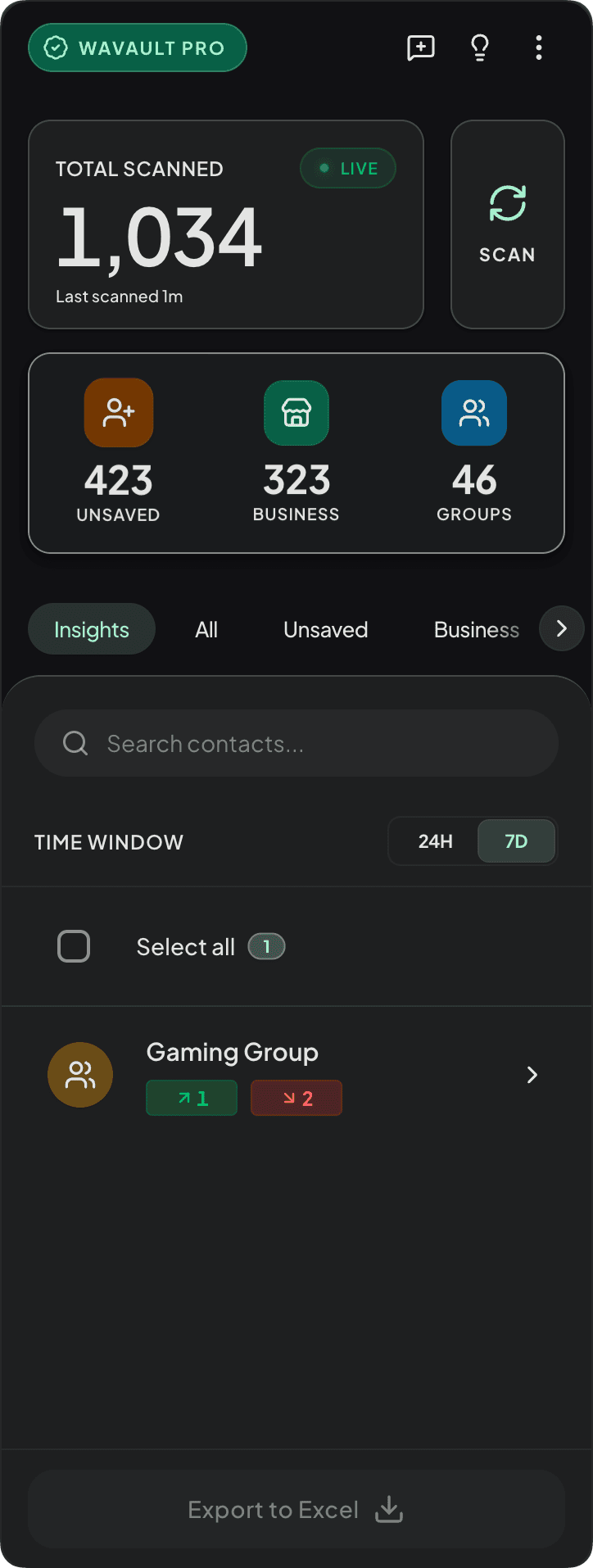Click the lightbulb tips icon

click(x=480, y=48)
